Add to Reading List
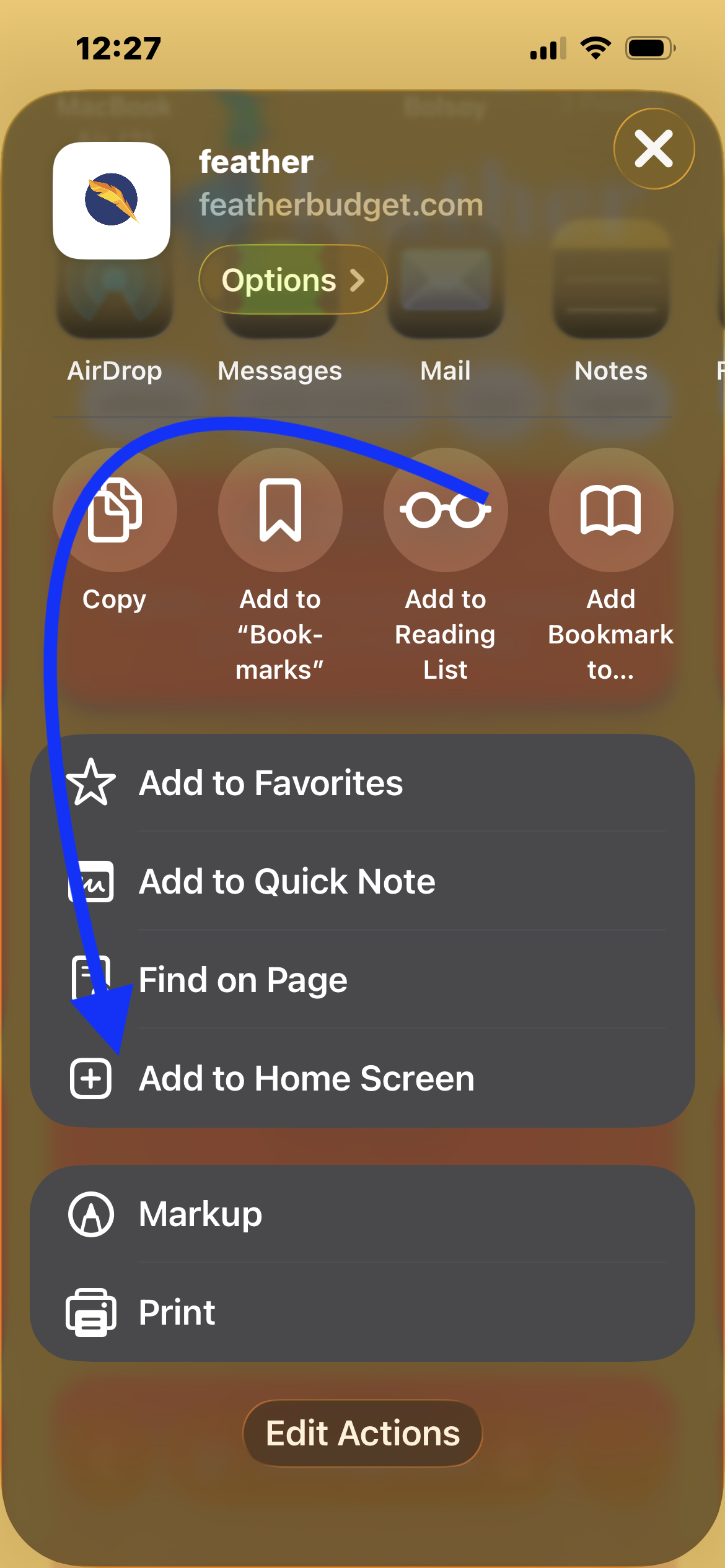Screen dimensions: 725x1568 [446, 510]
